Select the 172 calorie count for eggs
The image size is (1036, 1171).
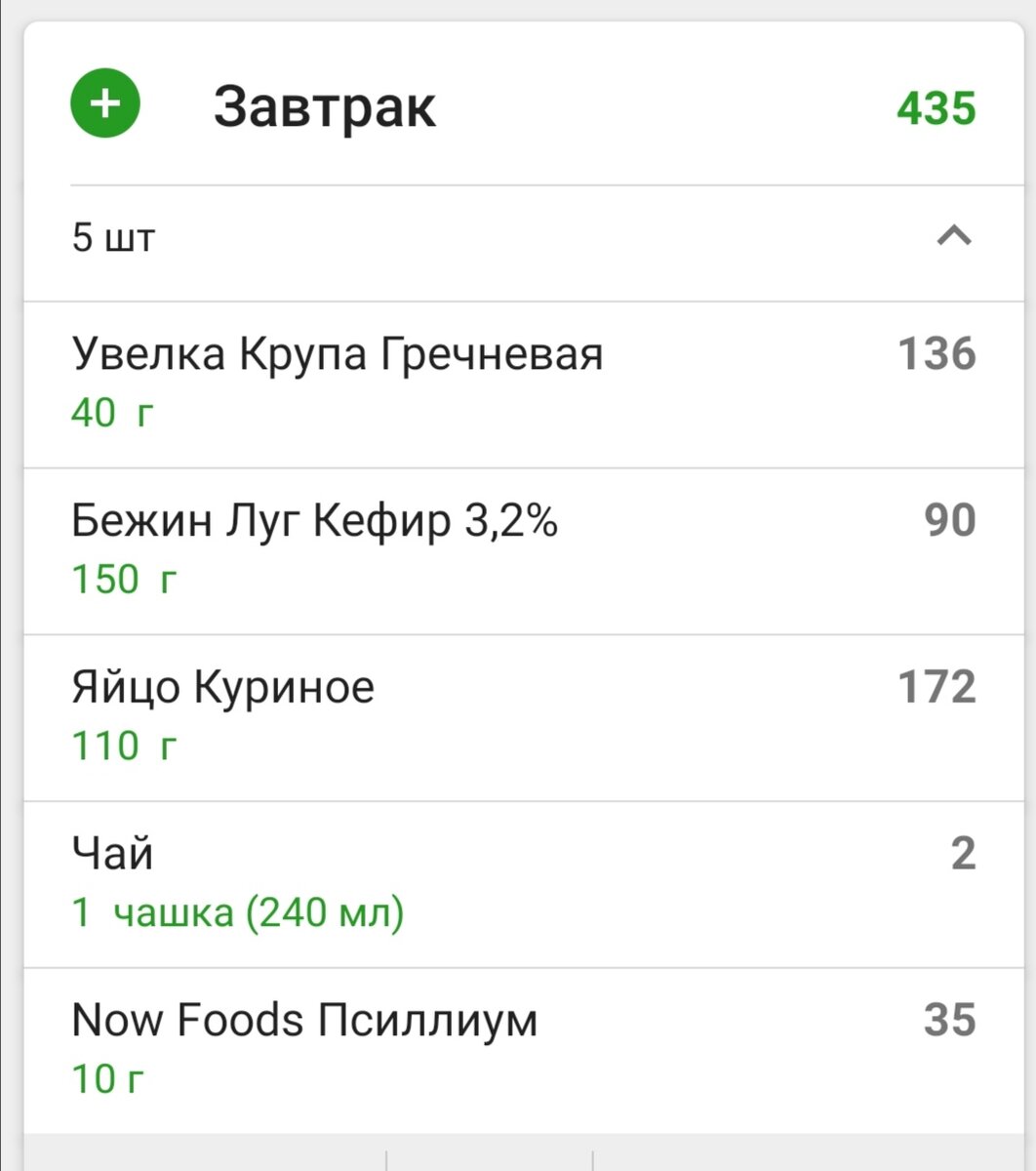(936, 686)
